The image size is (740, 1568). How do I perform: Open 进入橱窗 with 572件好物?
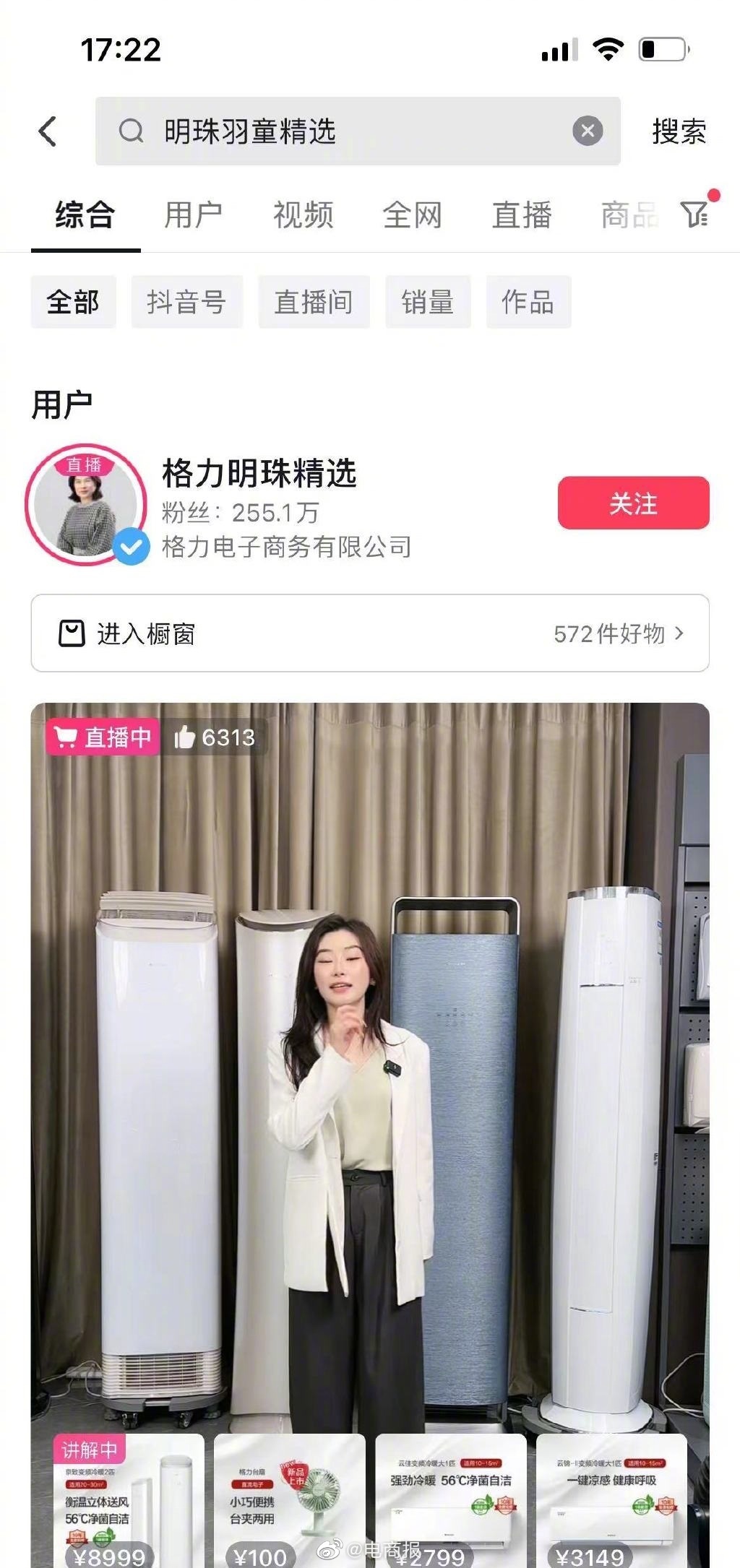click(x=370, y=633)
